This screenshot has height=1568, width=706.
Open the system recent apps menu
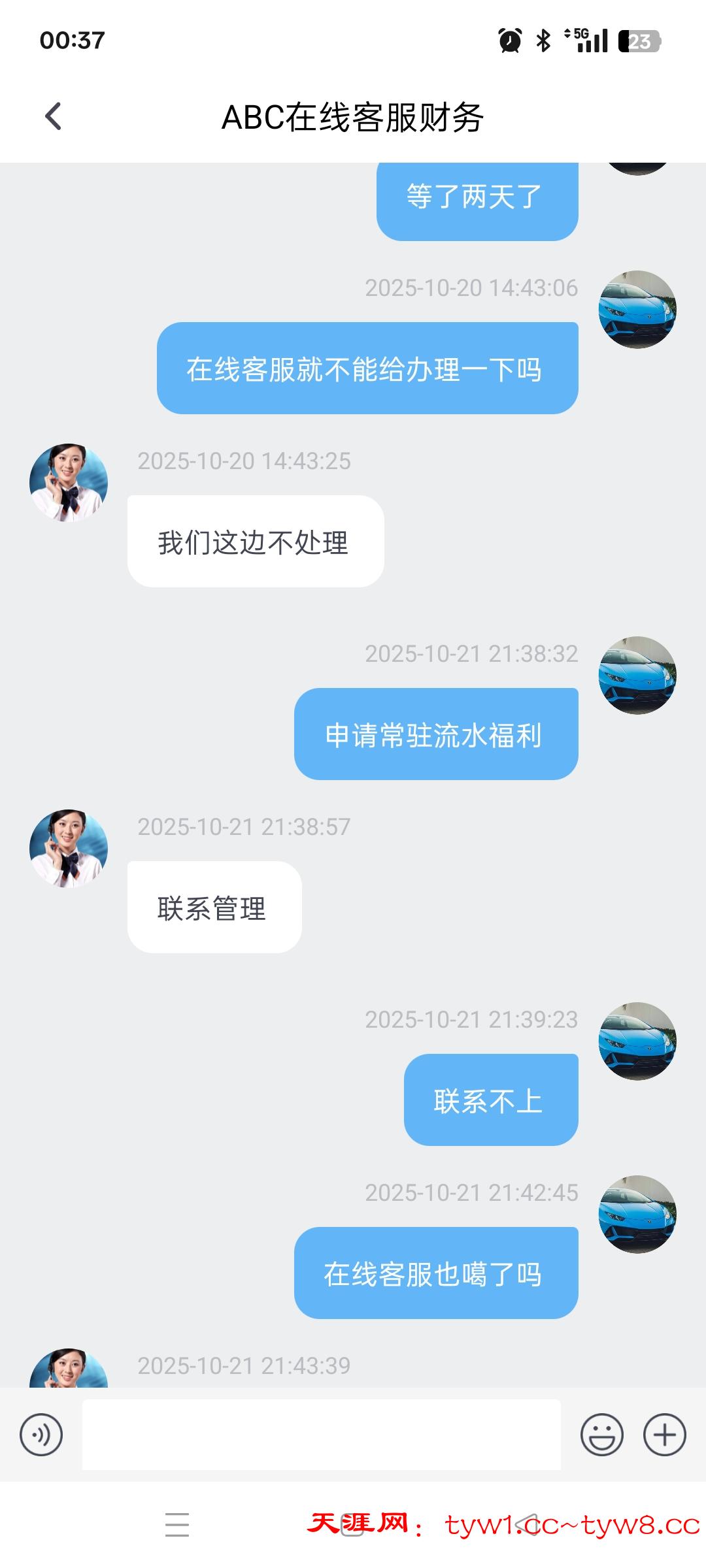(x=177, y=1524)
